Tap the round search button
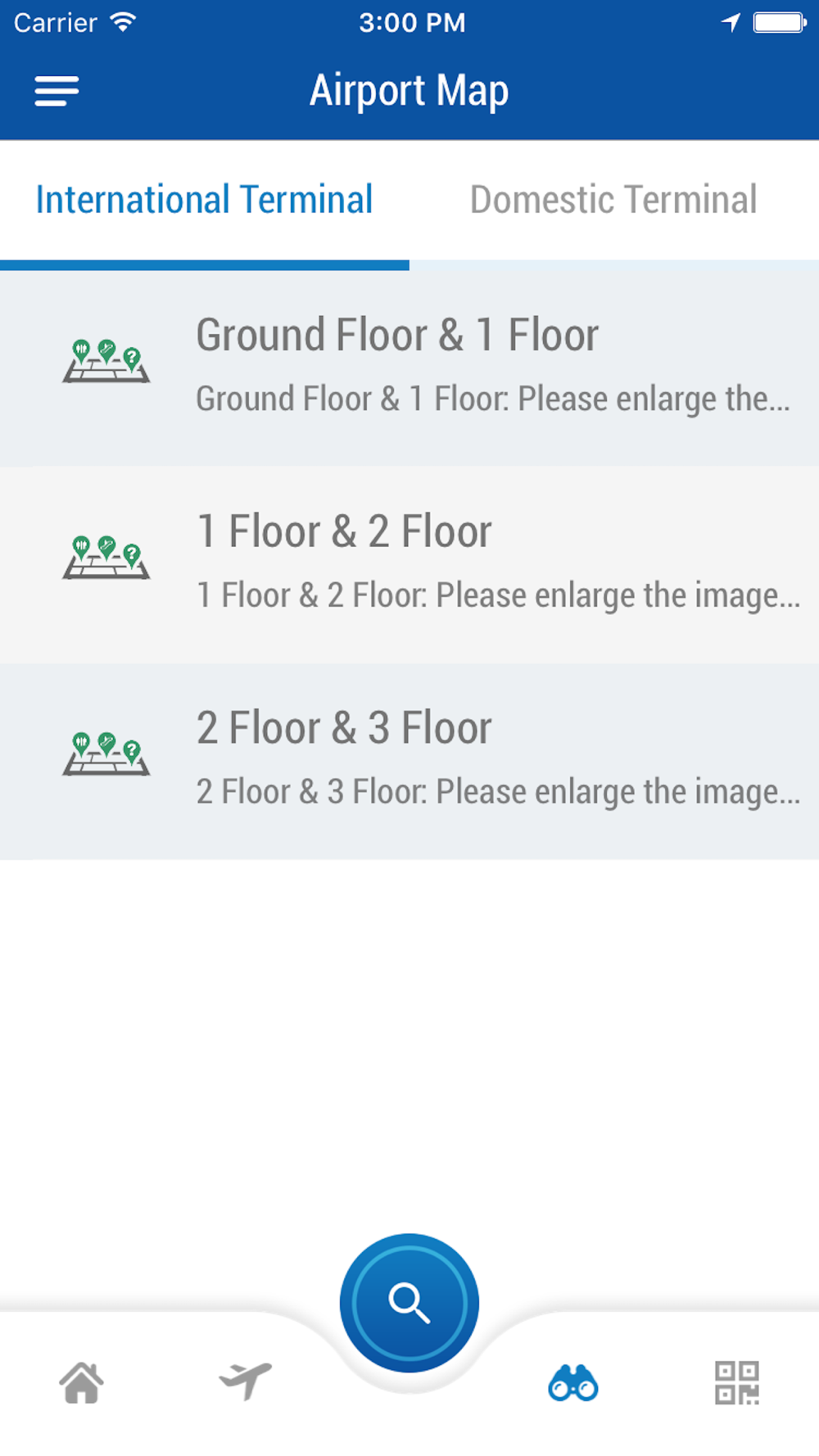 click(x=409, y=1302)
